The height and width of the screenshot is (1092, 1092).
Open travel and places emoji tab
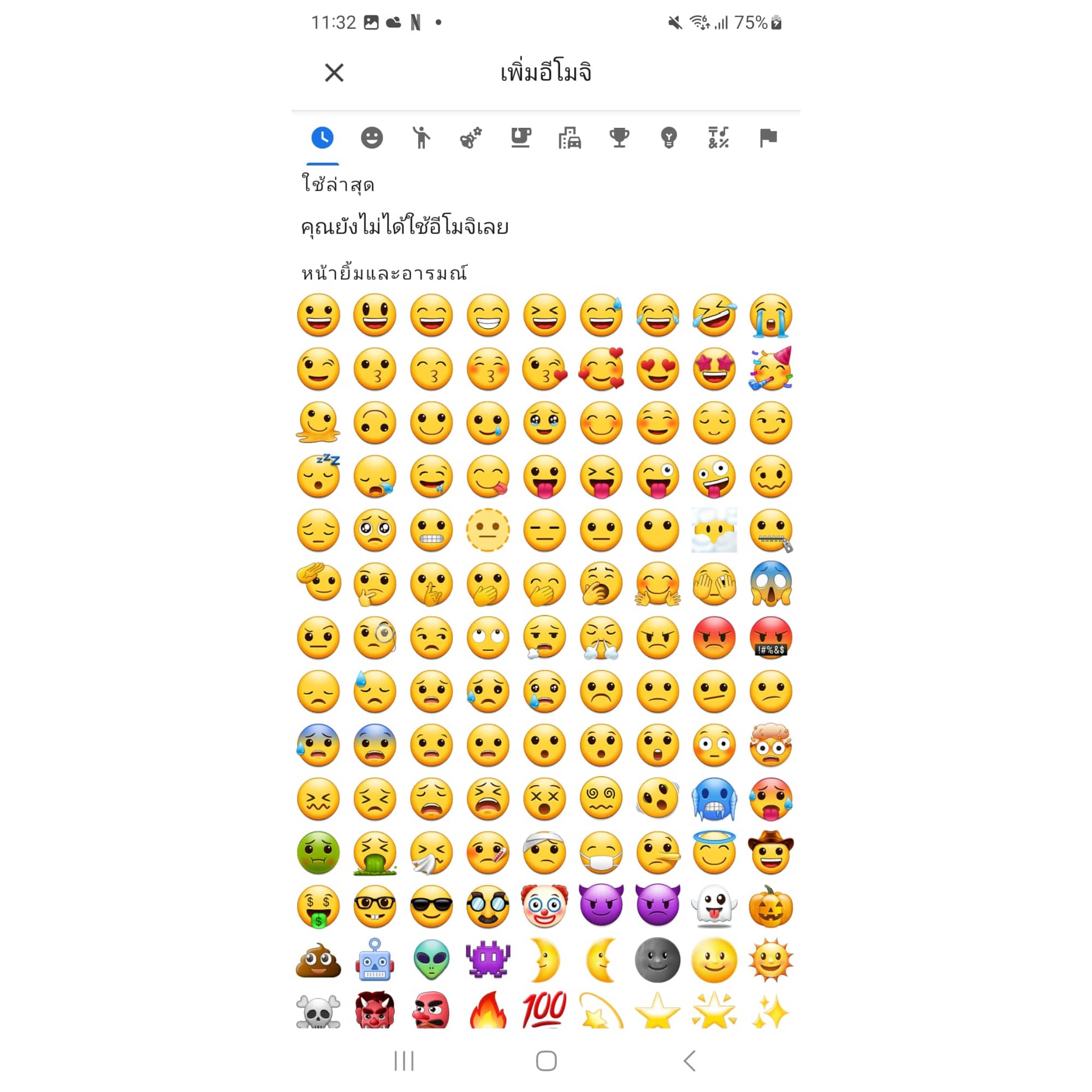point(569,138)
